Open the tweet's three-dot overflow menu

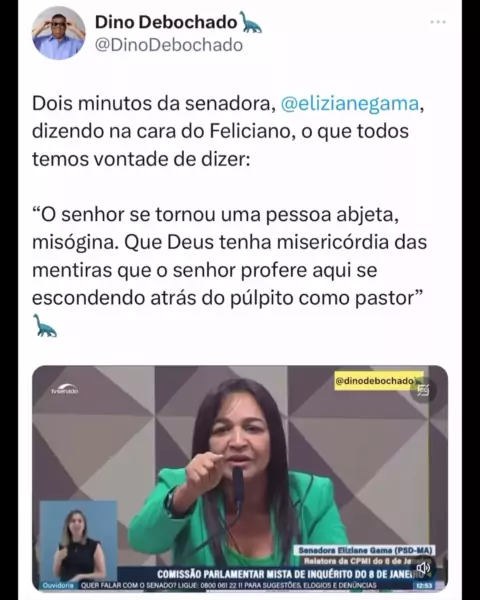pos(438,22)
